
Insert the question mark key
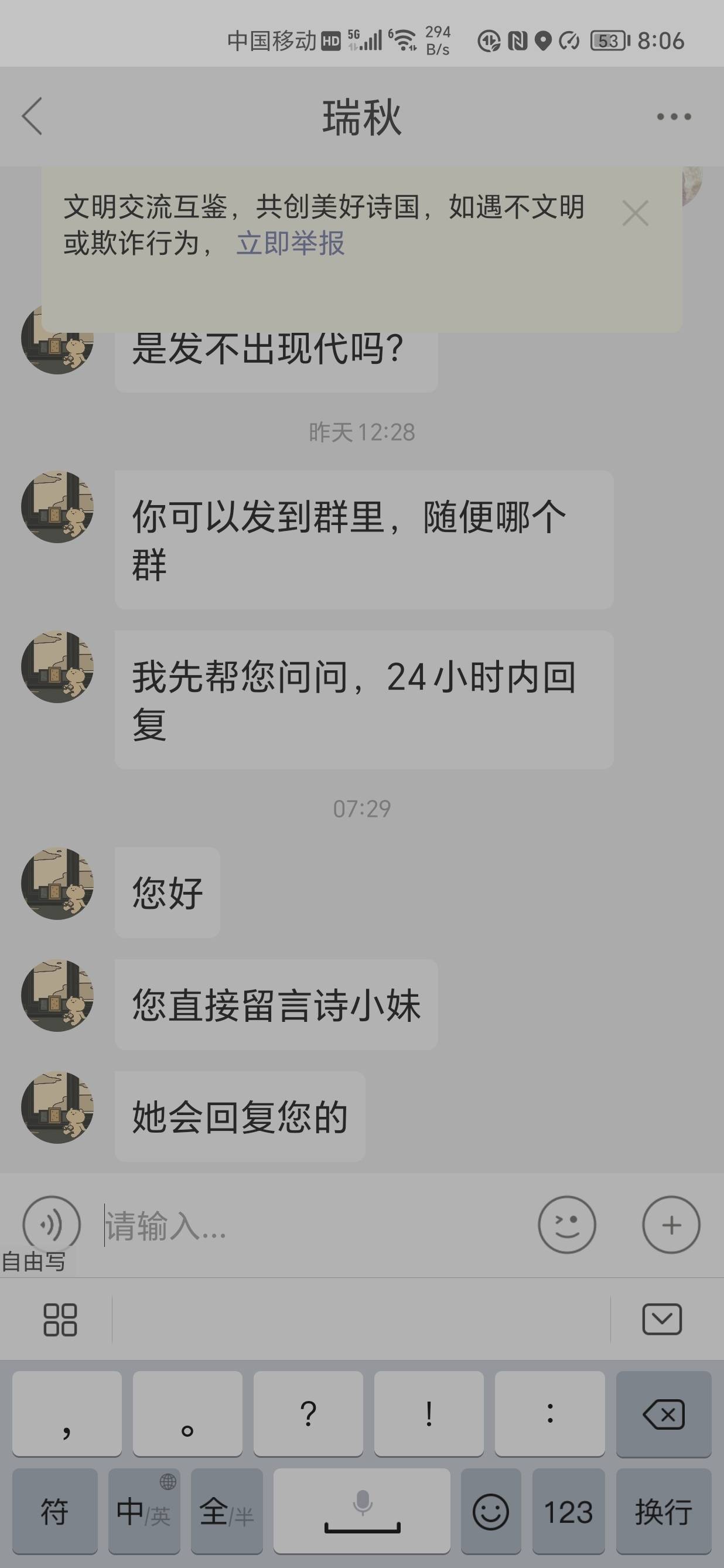coord(309,1414)
